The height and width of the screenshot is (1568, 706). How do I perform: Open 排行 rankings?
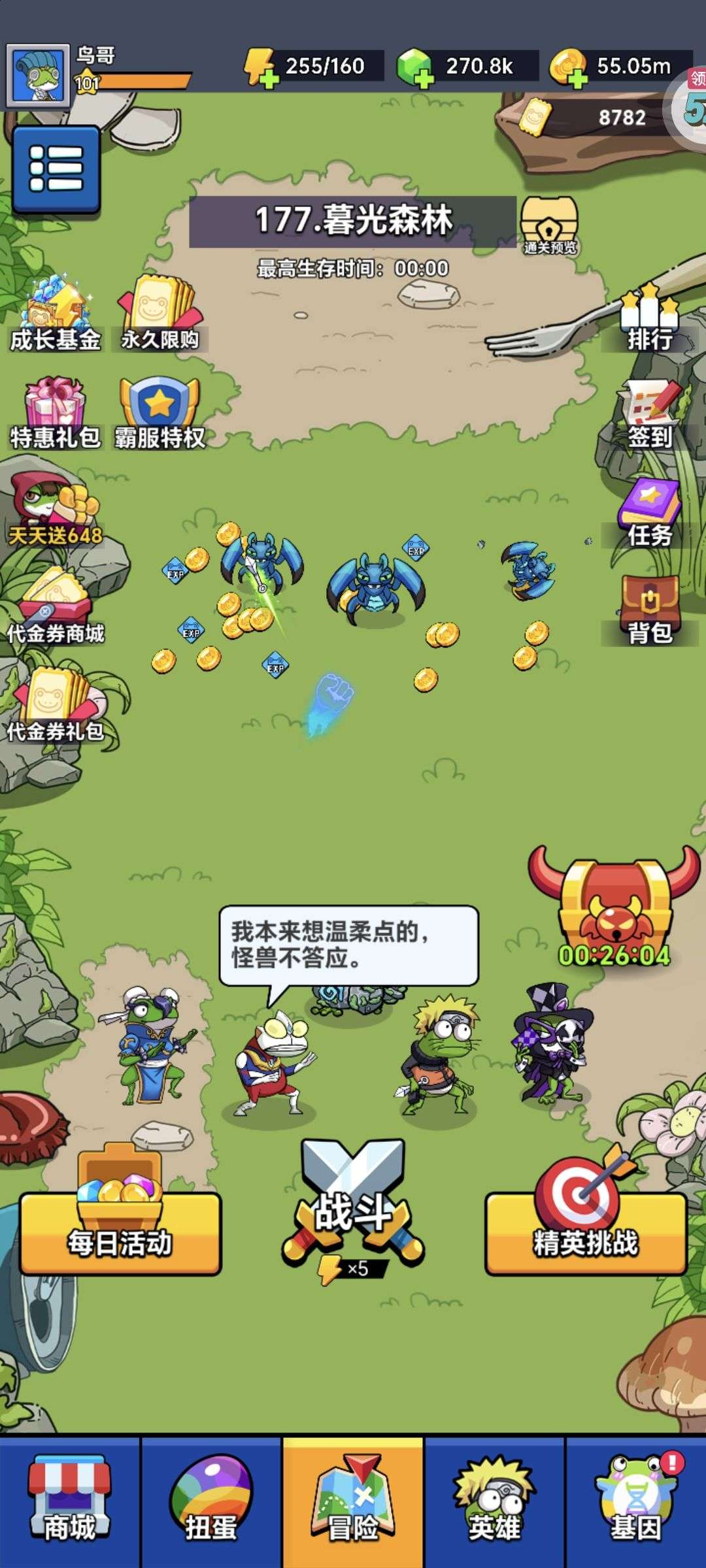pyautogui.click(x=649, y=318)
